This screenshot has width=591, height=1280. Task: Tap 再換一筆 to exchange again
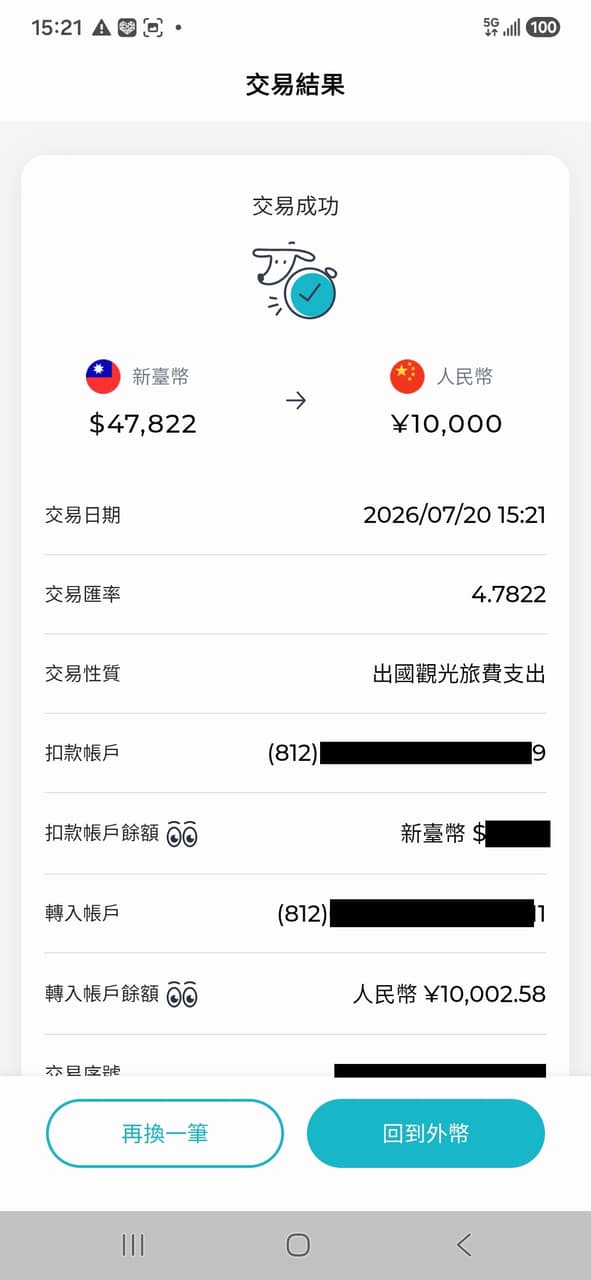[x=165, y=1133]
